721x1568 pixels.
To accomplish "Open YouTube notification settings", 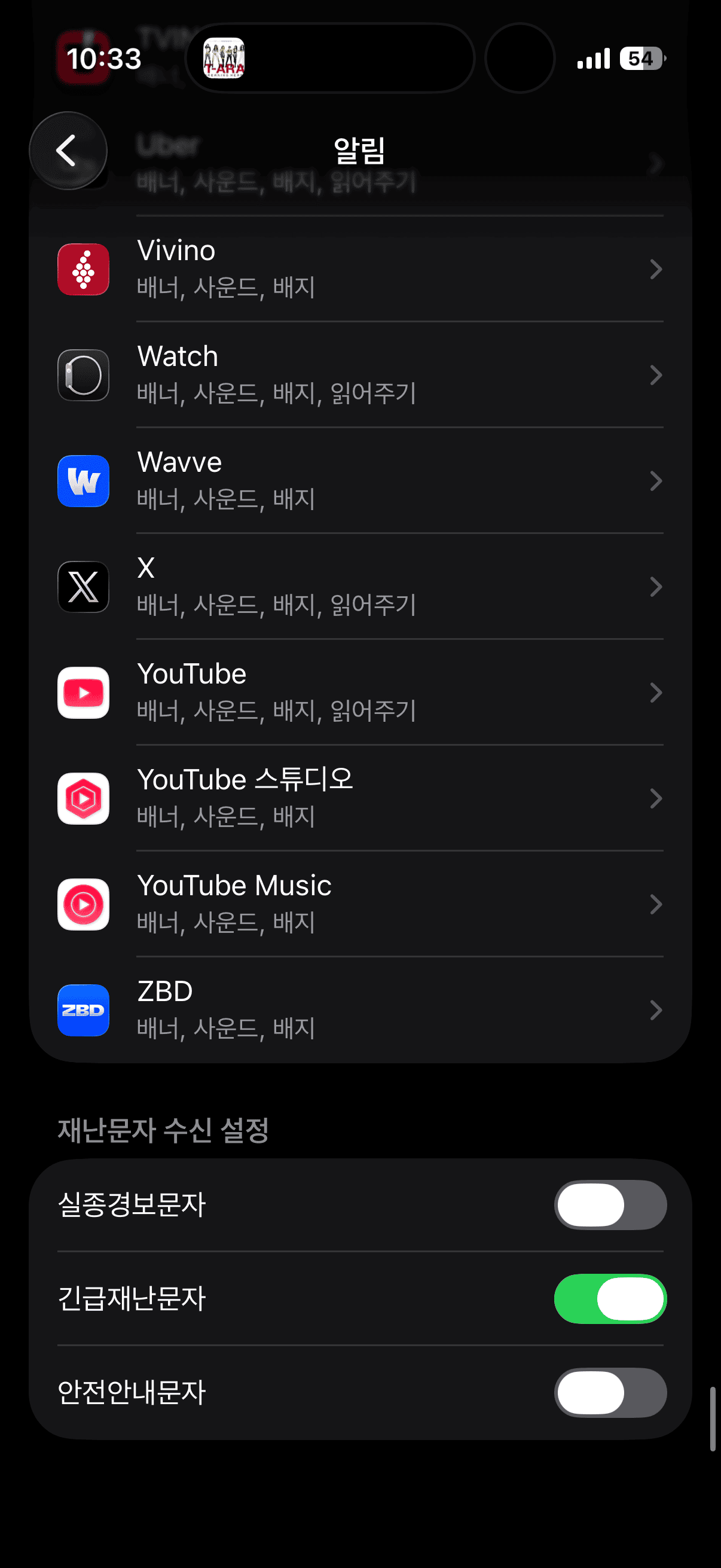I will click(x=360, y=693).
